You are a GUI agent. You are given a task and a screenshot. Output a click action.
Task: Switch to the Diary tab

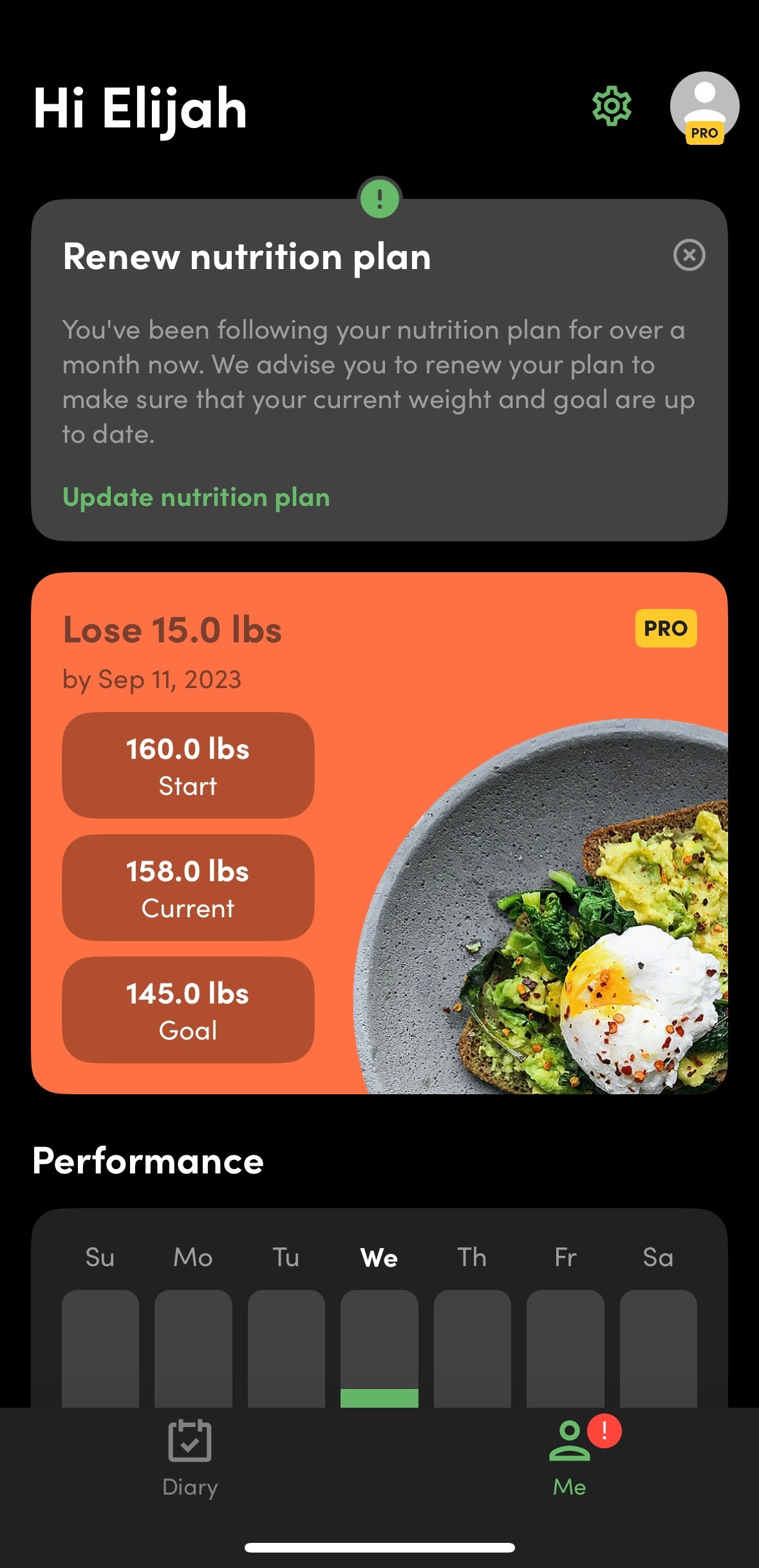click(190, 1457)
